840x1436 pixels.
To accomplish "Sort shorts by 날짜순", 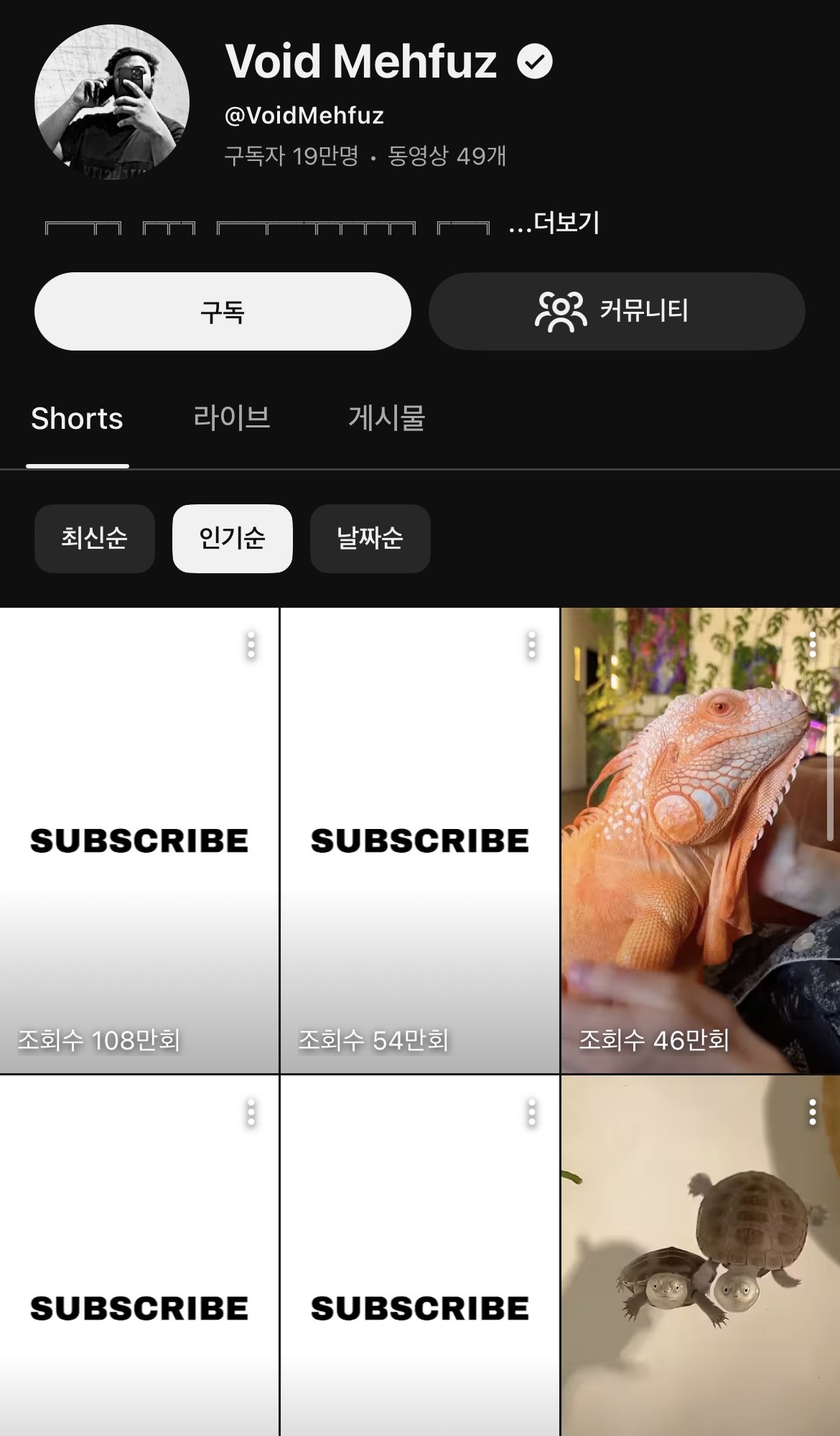I will pyautogui.click(x=370, y=538).
